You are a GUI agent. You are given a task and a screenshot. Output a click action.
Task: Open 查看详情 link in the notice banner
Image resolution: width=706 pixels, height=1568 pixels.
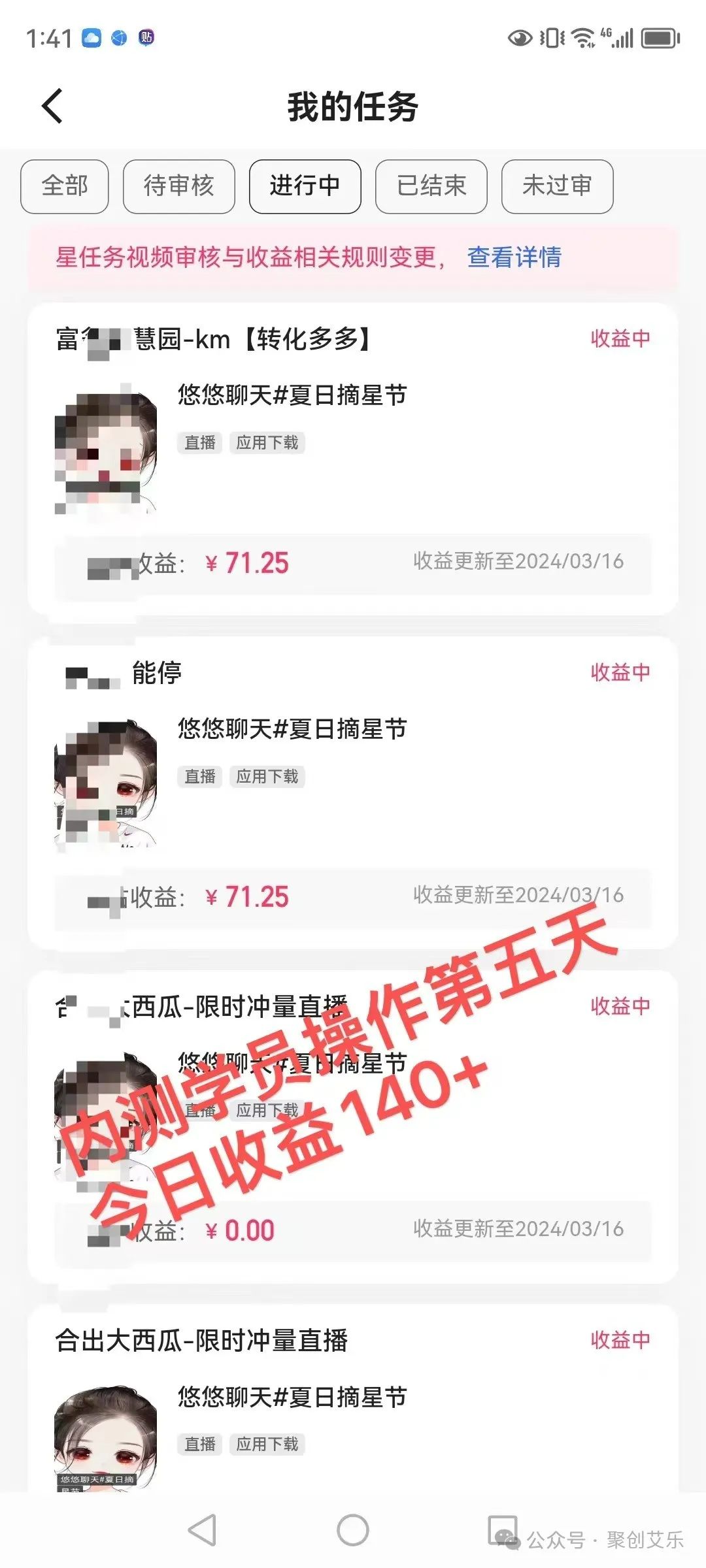[514, 259]
